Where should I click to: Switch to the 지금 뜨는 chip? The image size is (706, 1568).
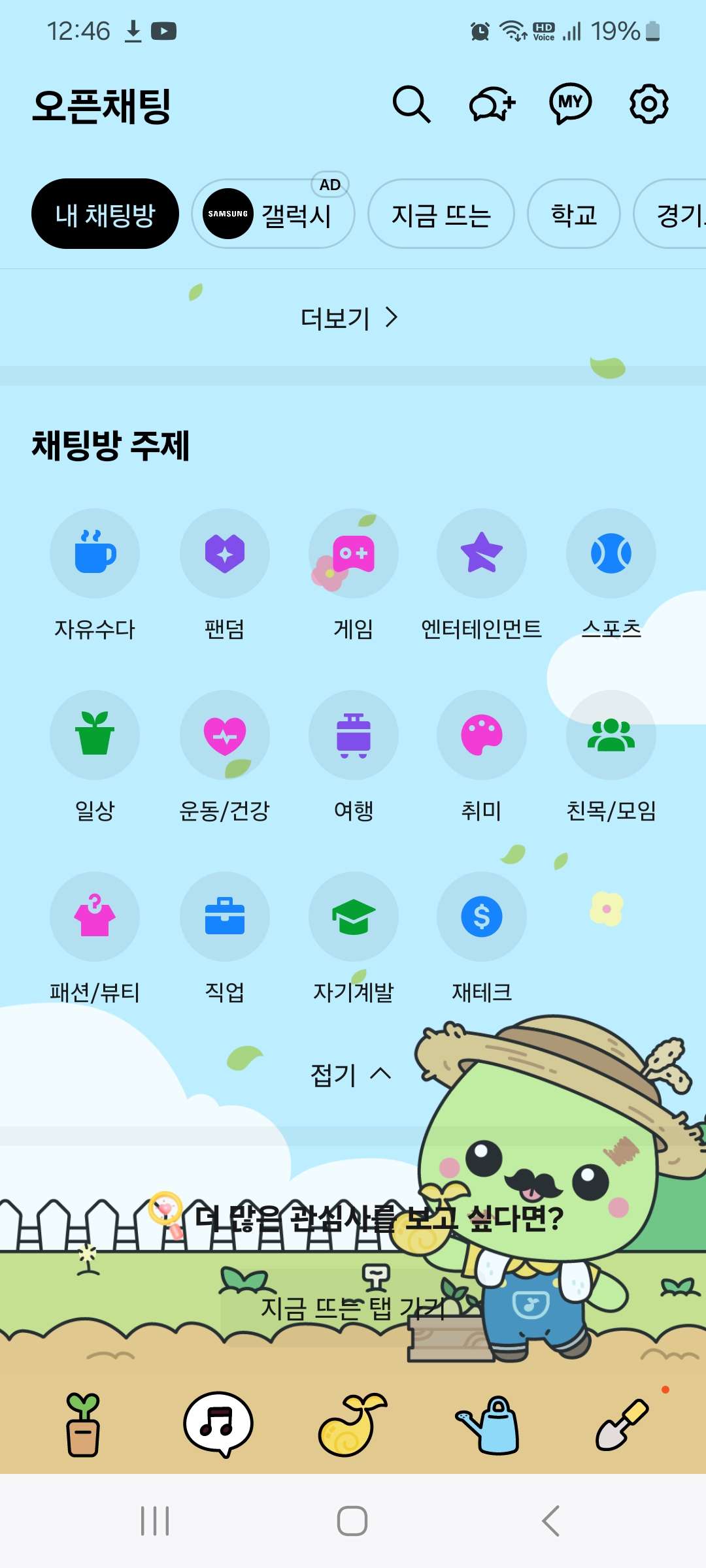pyautogui.click(x=441, y=214)
